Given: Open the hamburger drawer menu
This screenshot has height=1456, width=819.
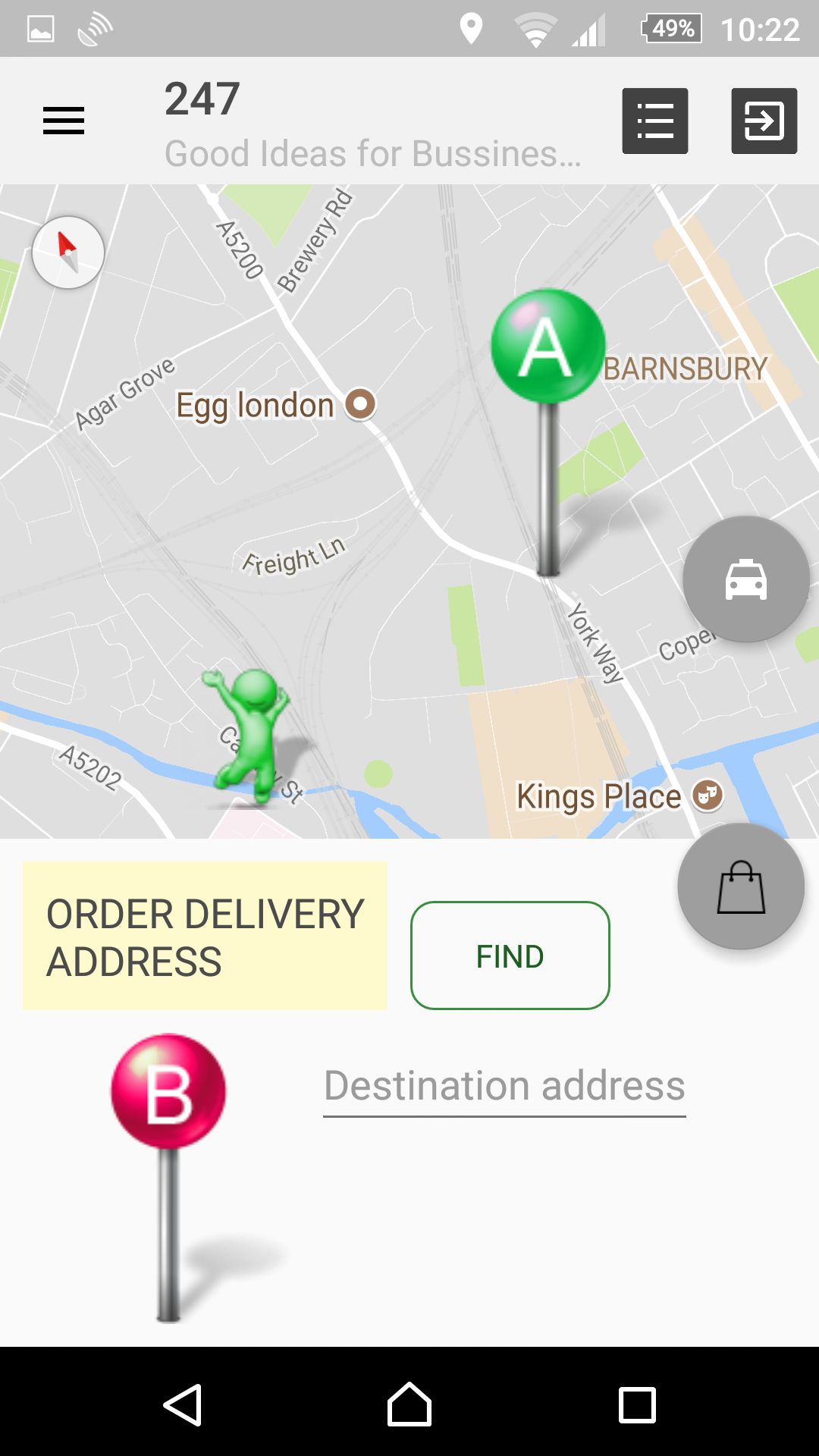Looking at the screenshot, I should point(64,121).
